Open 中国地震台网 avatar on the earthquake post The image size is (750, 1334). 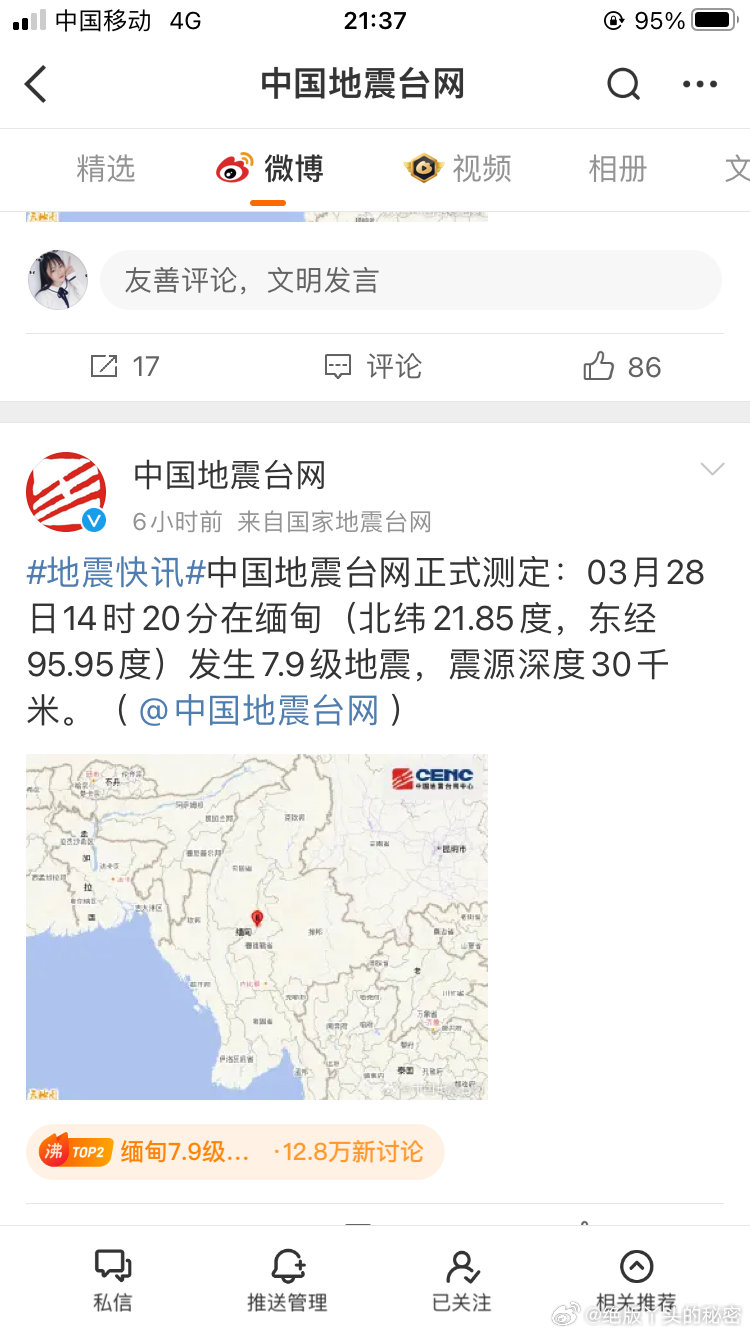click(66, 492)
